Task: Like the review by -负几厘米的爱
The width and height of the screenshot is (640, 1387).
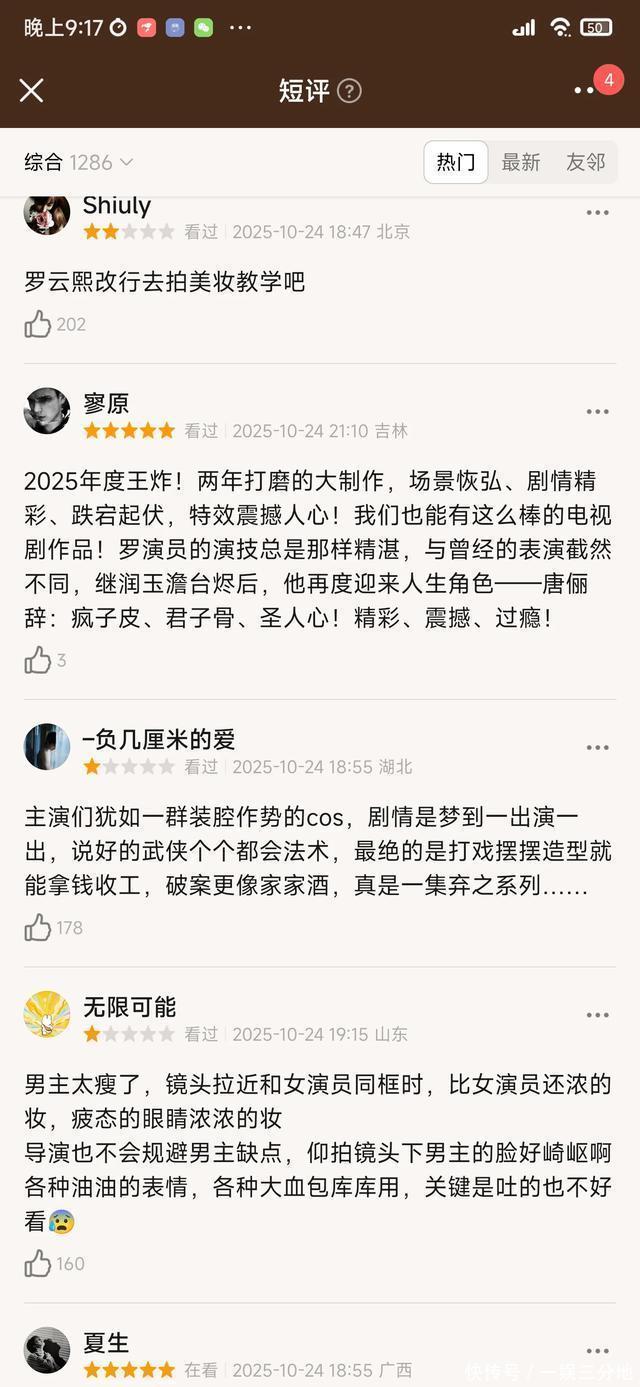Action: tap(38, 928)
